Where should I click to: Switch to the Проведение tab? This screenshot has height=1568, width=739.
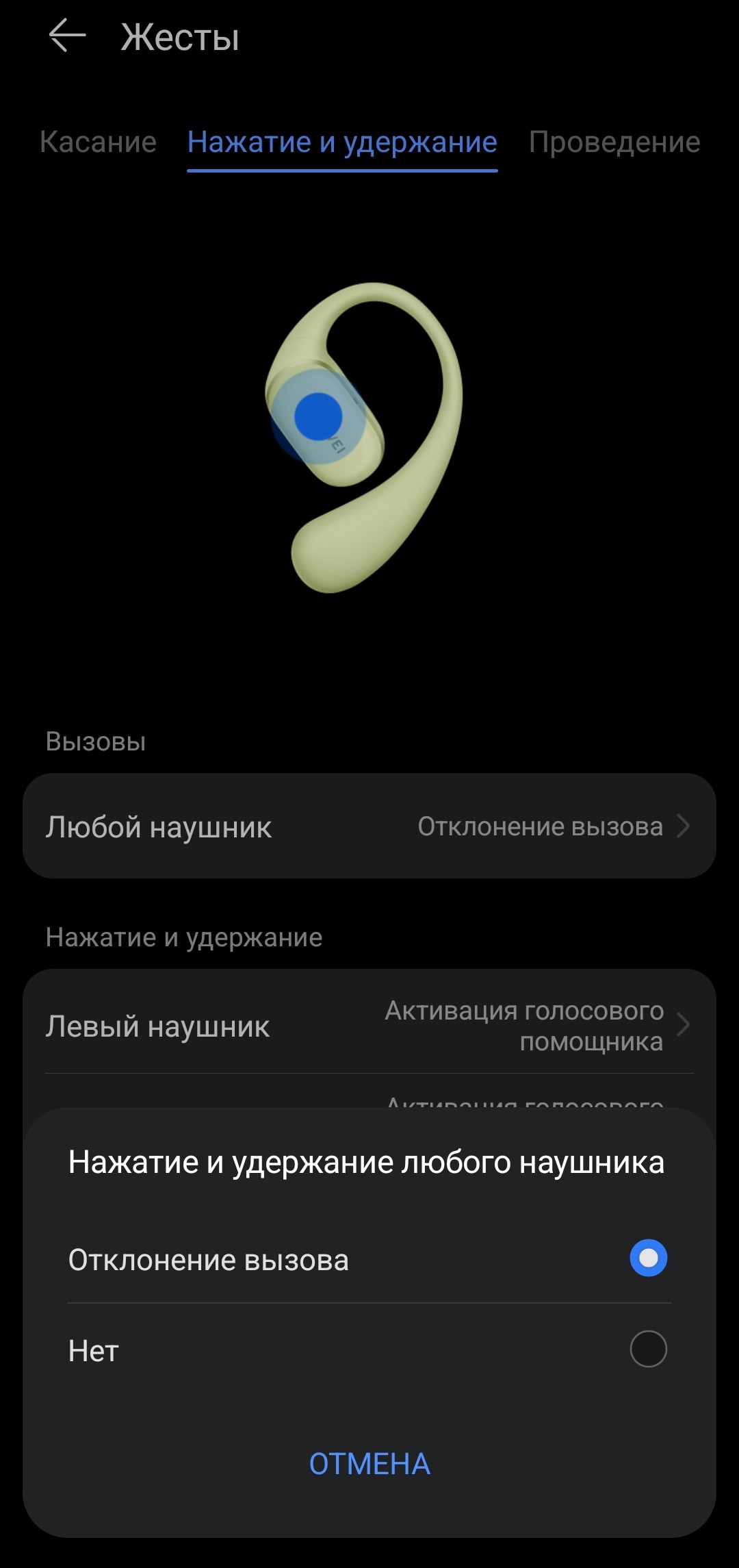pos(614,142)
